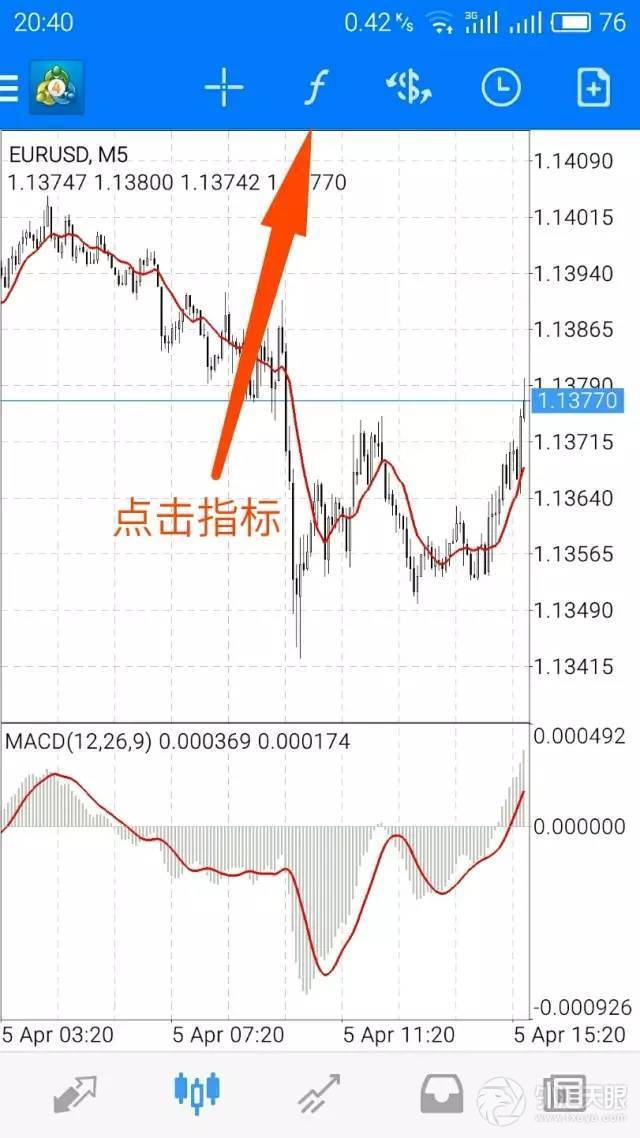
Task: Open the side drawer menu
Action: pos(9,89)
